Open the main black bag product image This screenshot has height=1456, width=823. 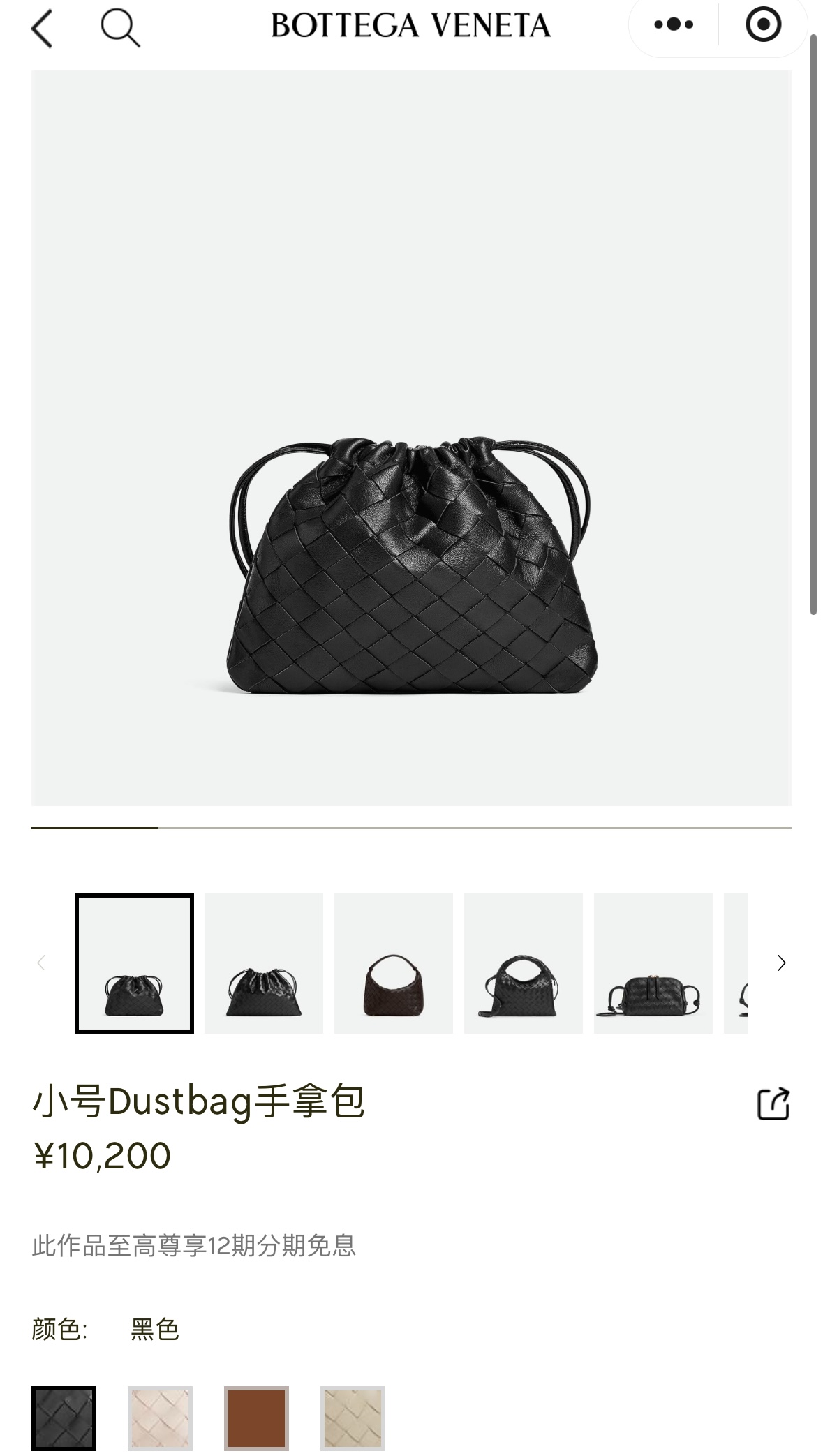tap(411, 565)
